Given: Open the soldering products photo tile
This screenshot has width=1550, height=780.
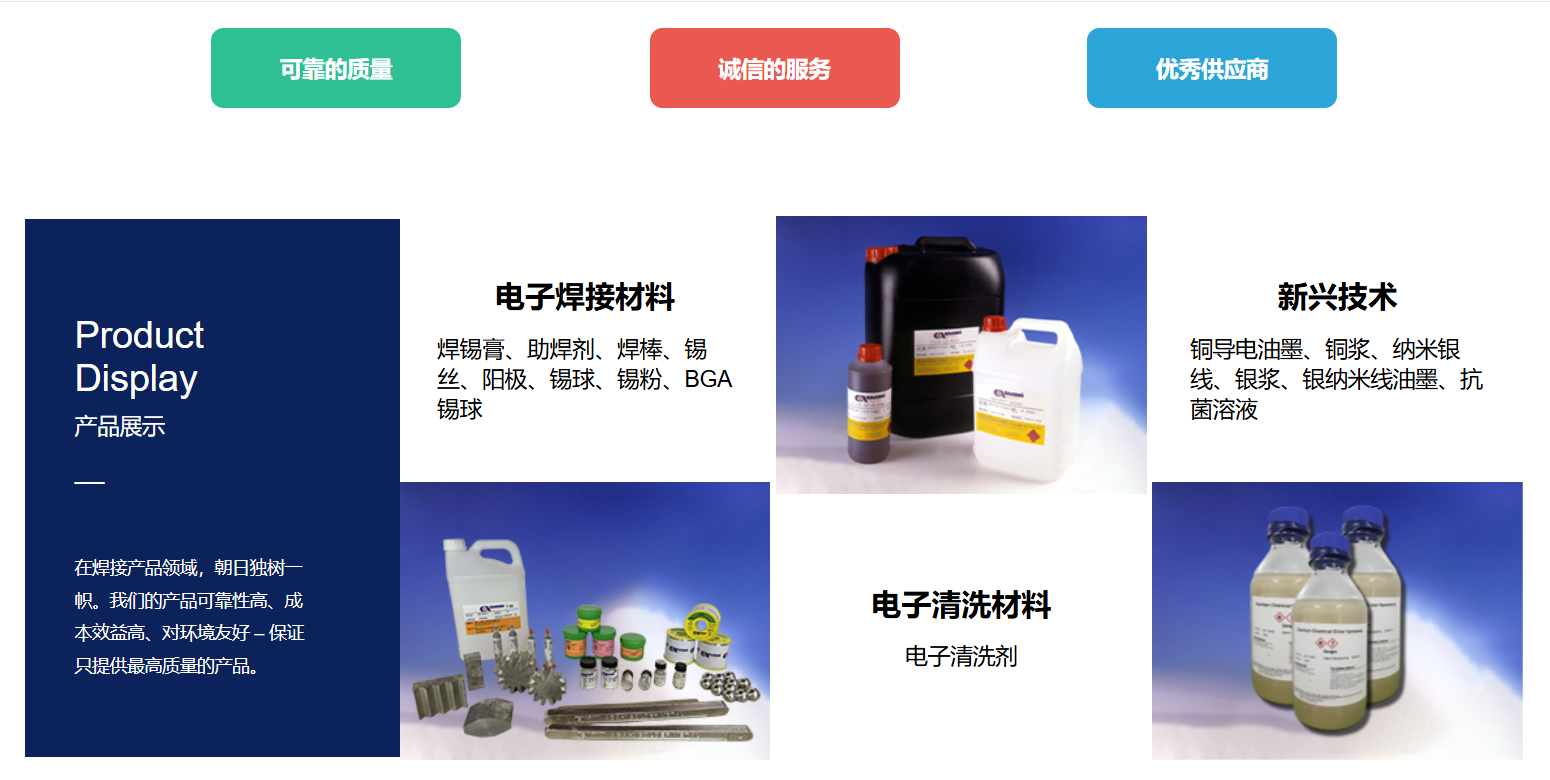Looking at the screenshot, I should [585, 620].
